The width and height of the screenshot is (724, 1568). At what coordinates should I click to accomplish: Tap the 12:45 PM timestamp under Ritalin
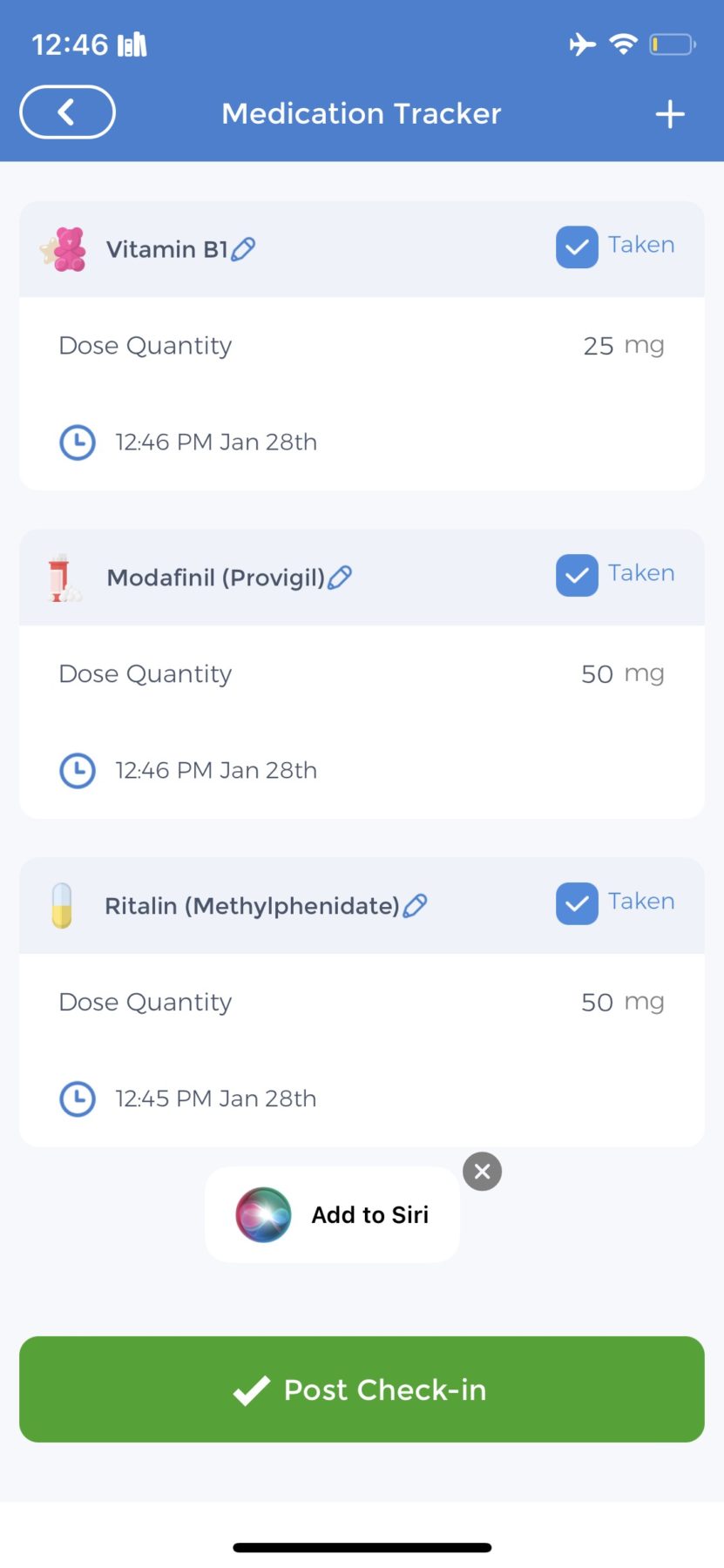tap(216, 1098)
